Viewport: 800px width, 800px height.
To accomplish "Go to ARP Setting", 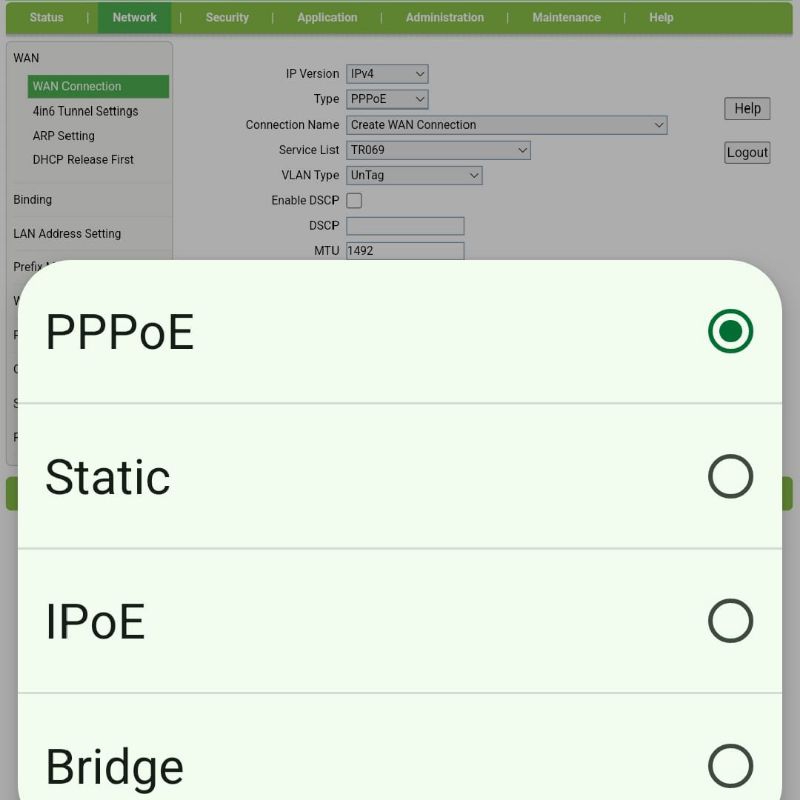I will tap(63, 136).
